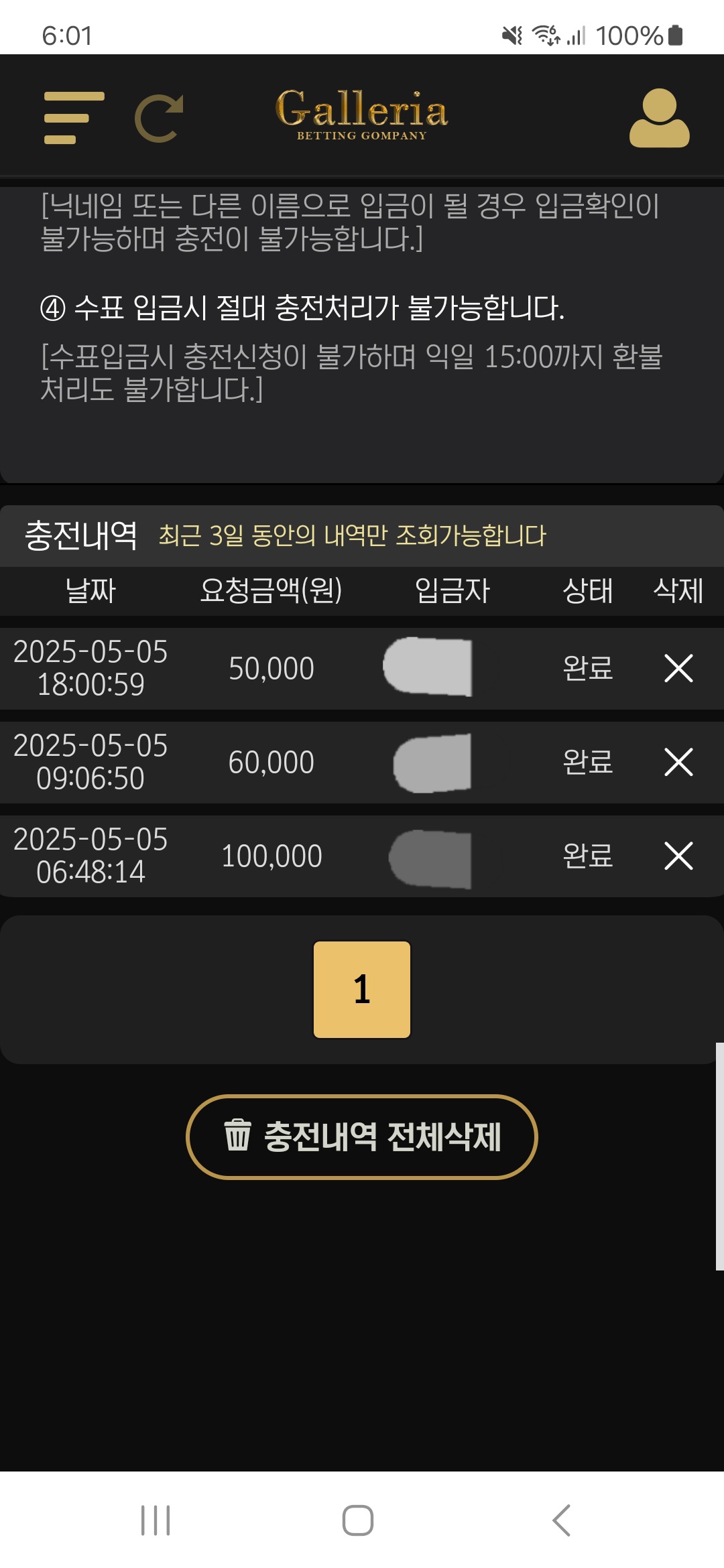
Task: Open recent apps from navigation bar
Action: click(x=156, y=1520)
